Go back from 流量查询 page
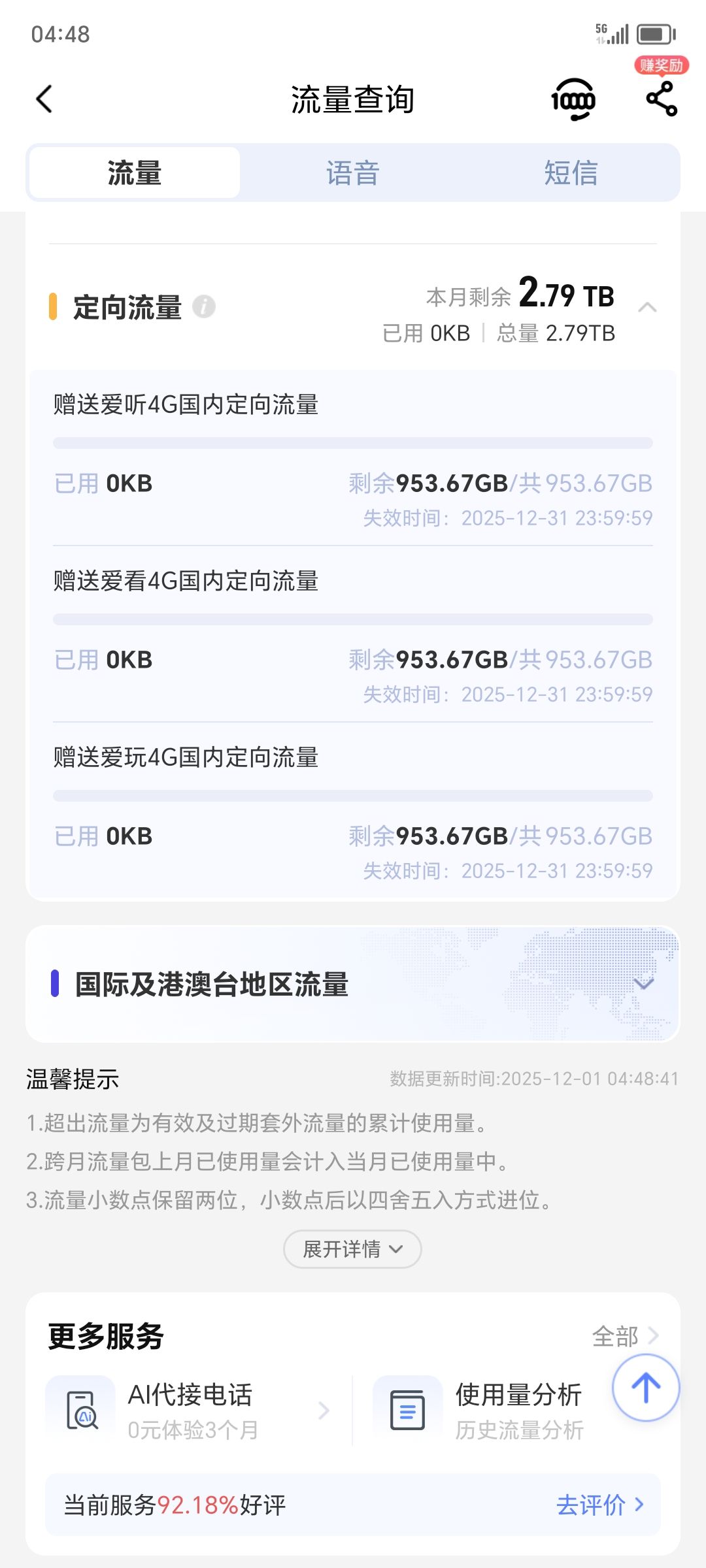This screenshot has width=706, height=1568. pos(44,99)
